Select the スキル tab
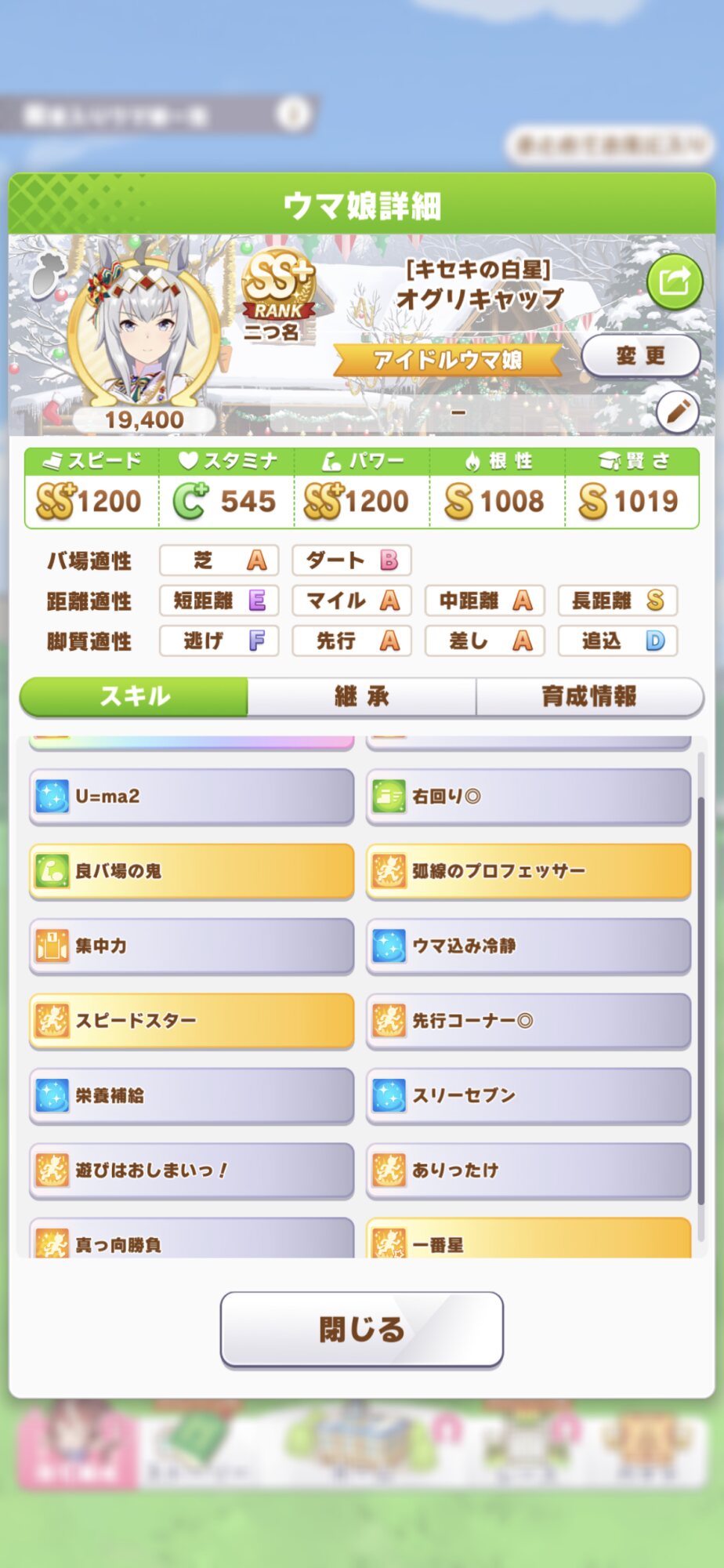724x1568 pixels. (134, 696)
